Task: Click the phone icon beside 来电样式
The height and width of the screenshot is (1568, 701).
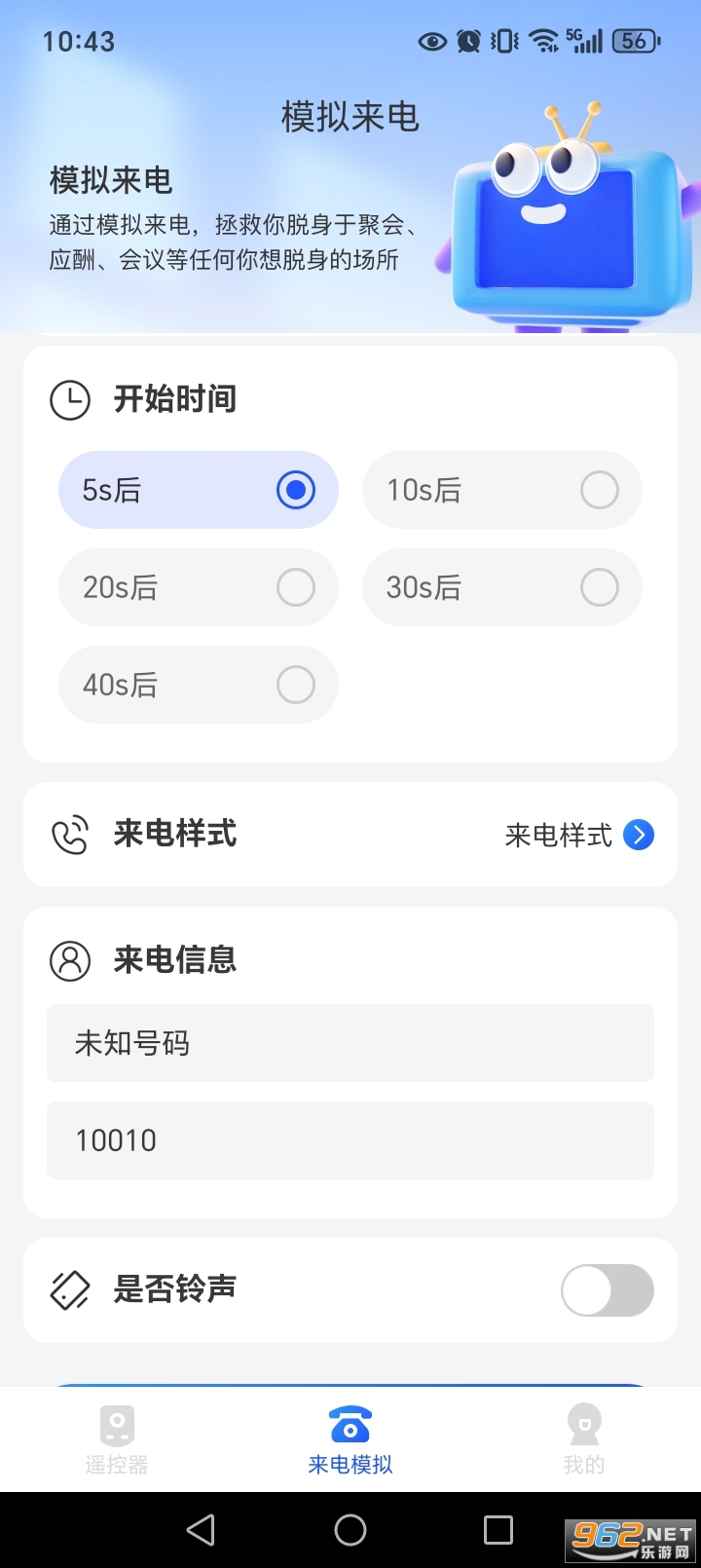Action: tap(69, 835)
